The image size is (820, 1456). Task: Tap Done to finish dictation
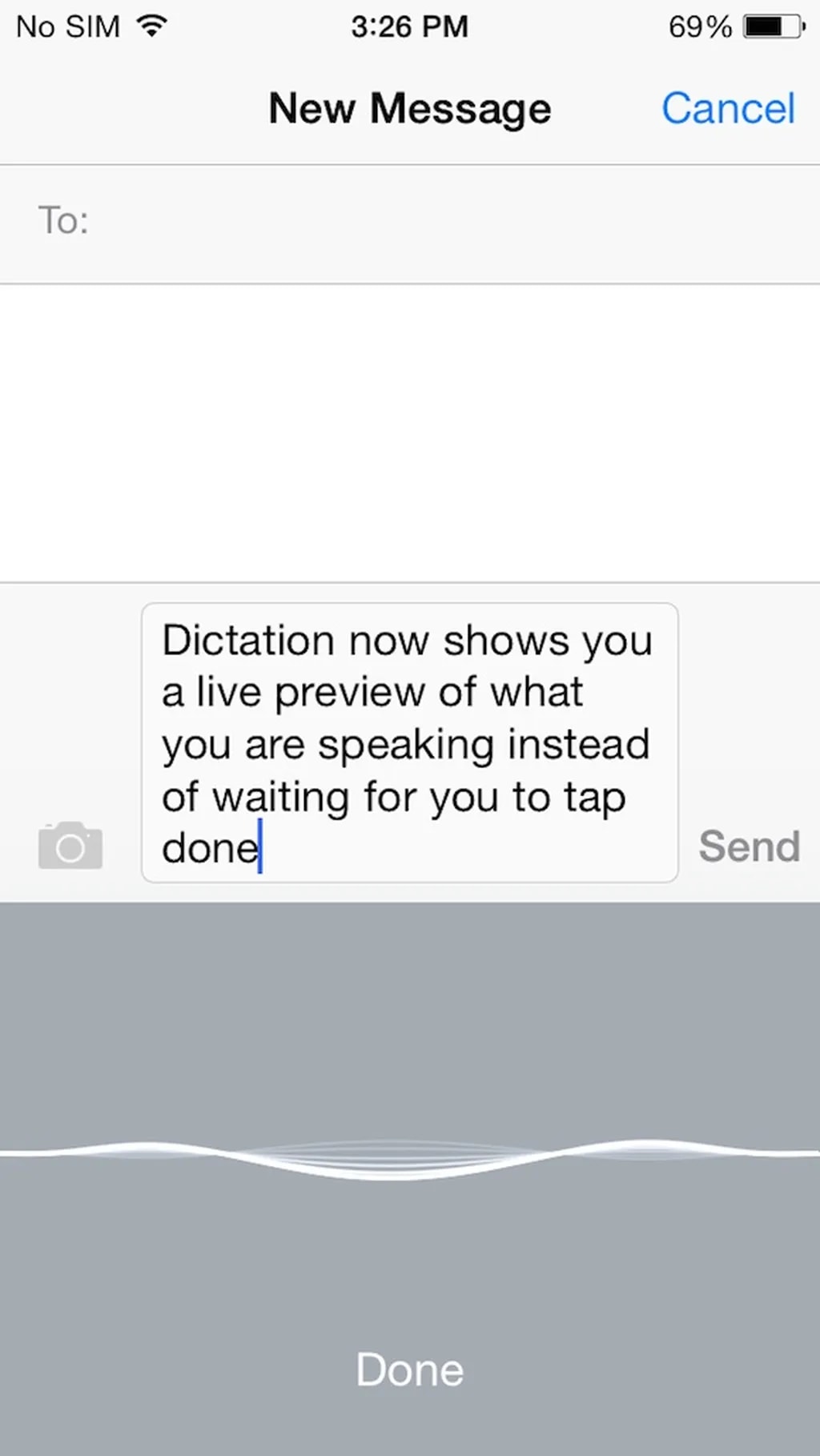point(409,1370)
